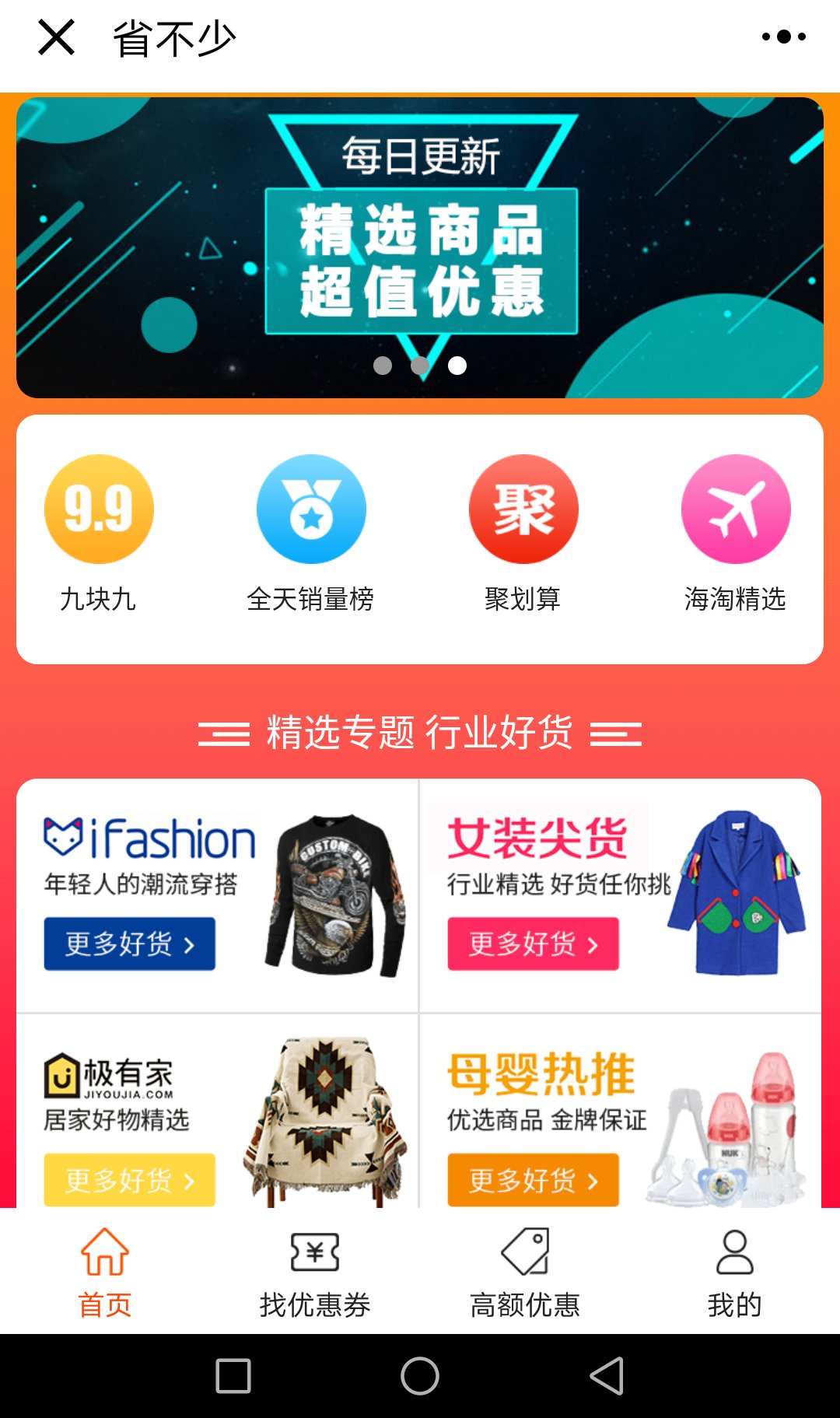Image resolution: width=840 pixels, height=1418 pixels.
Task: Switch to the 首页 tab
Action: pyautogui.click(x=105, y=1271)
